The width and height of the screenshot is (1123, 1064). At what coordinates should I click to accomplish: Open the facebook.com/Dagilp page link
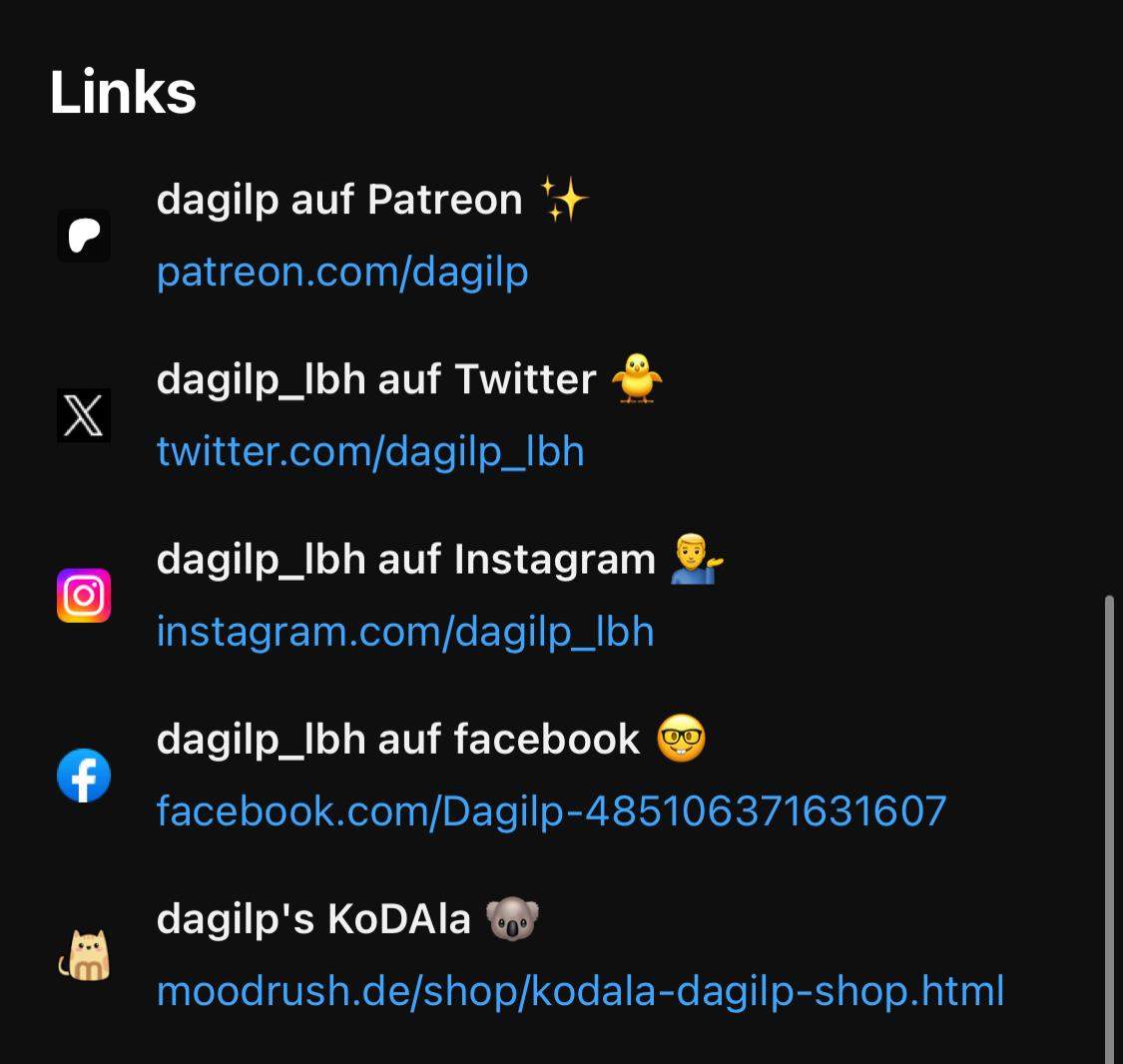(x=551, y=811)
